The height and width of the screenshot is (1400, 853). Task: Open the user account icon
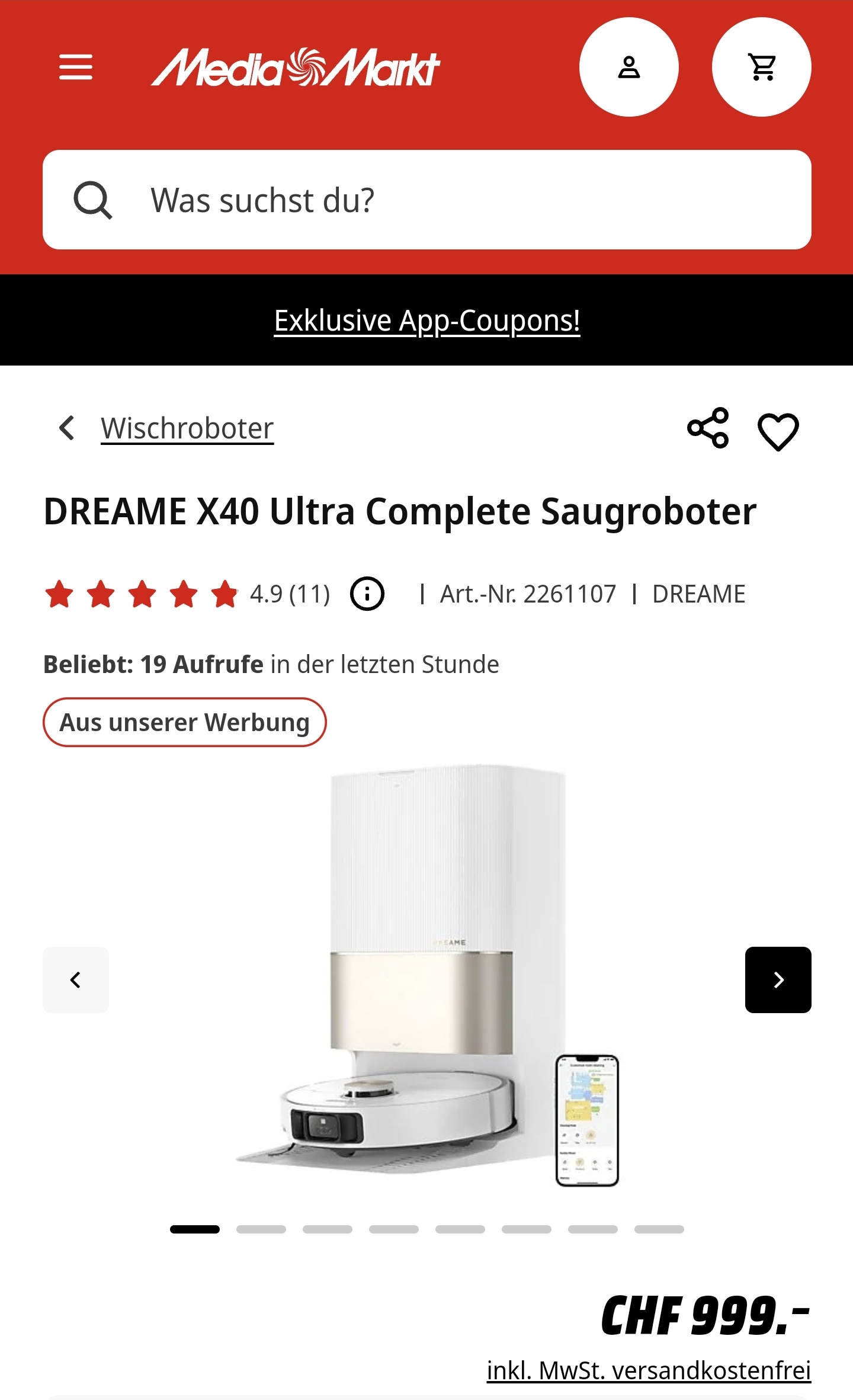(628, 67)
